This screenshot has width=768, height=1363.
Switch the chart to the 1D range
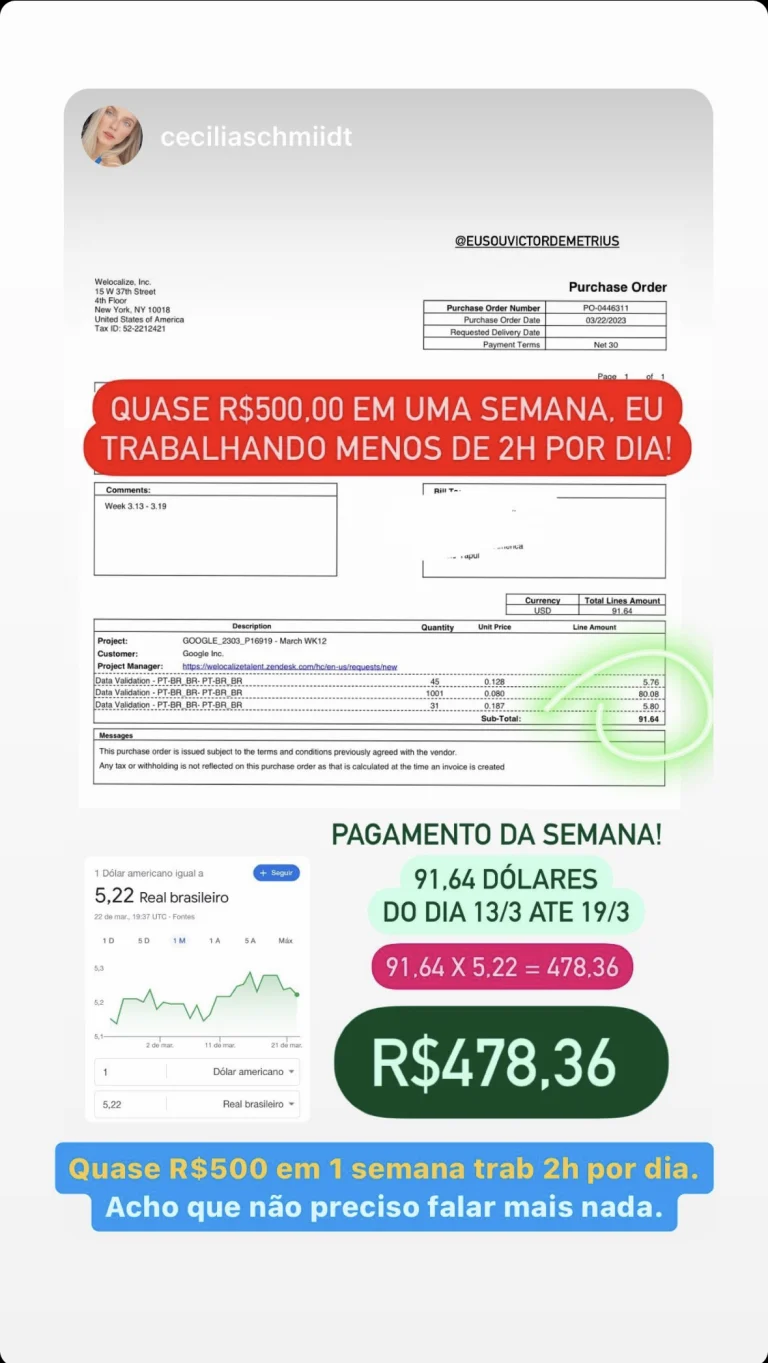pyautogui.click(x=108, y=941)
